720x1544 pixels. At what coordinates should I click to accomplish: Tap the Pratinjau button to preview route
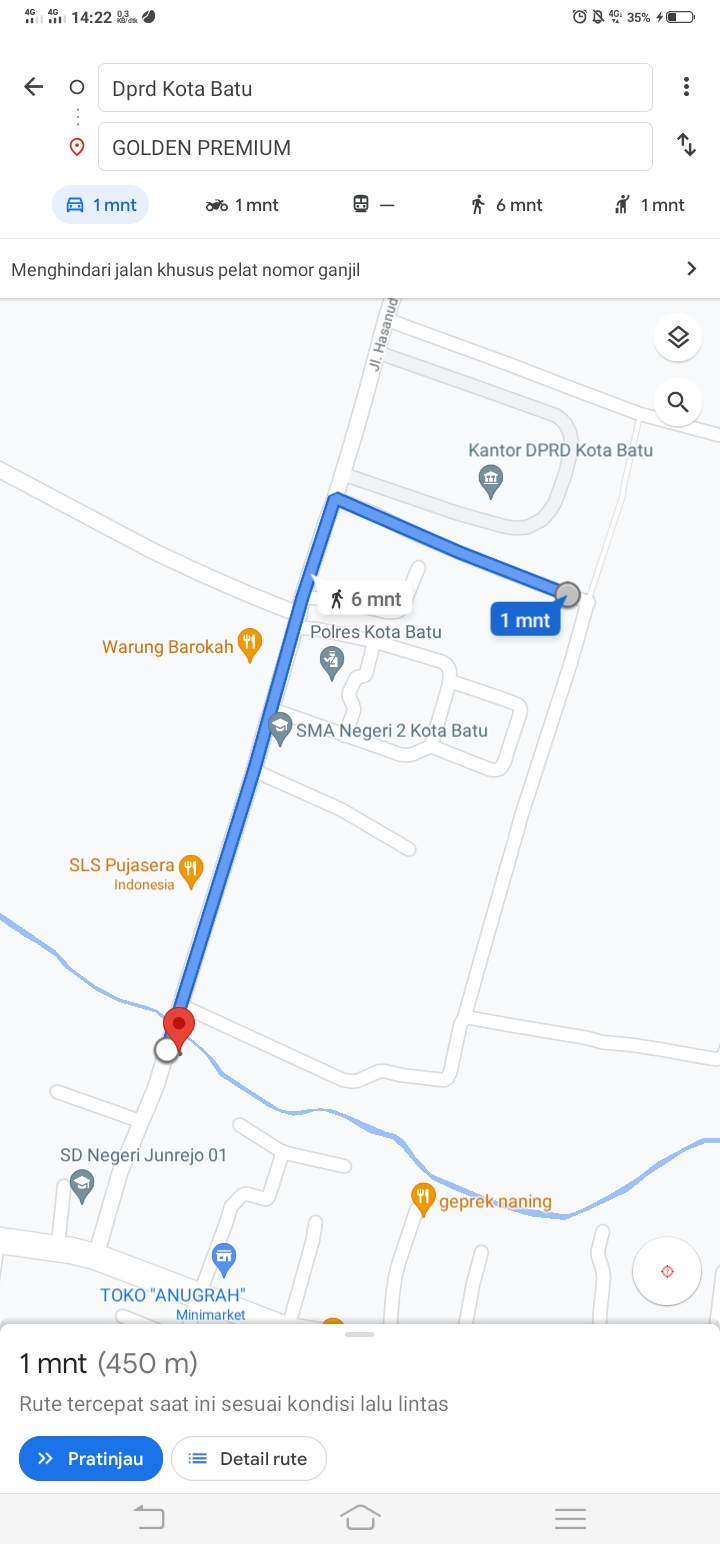pos(89,1459)
